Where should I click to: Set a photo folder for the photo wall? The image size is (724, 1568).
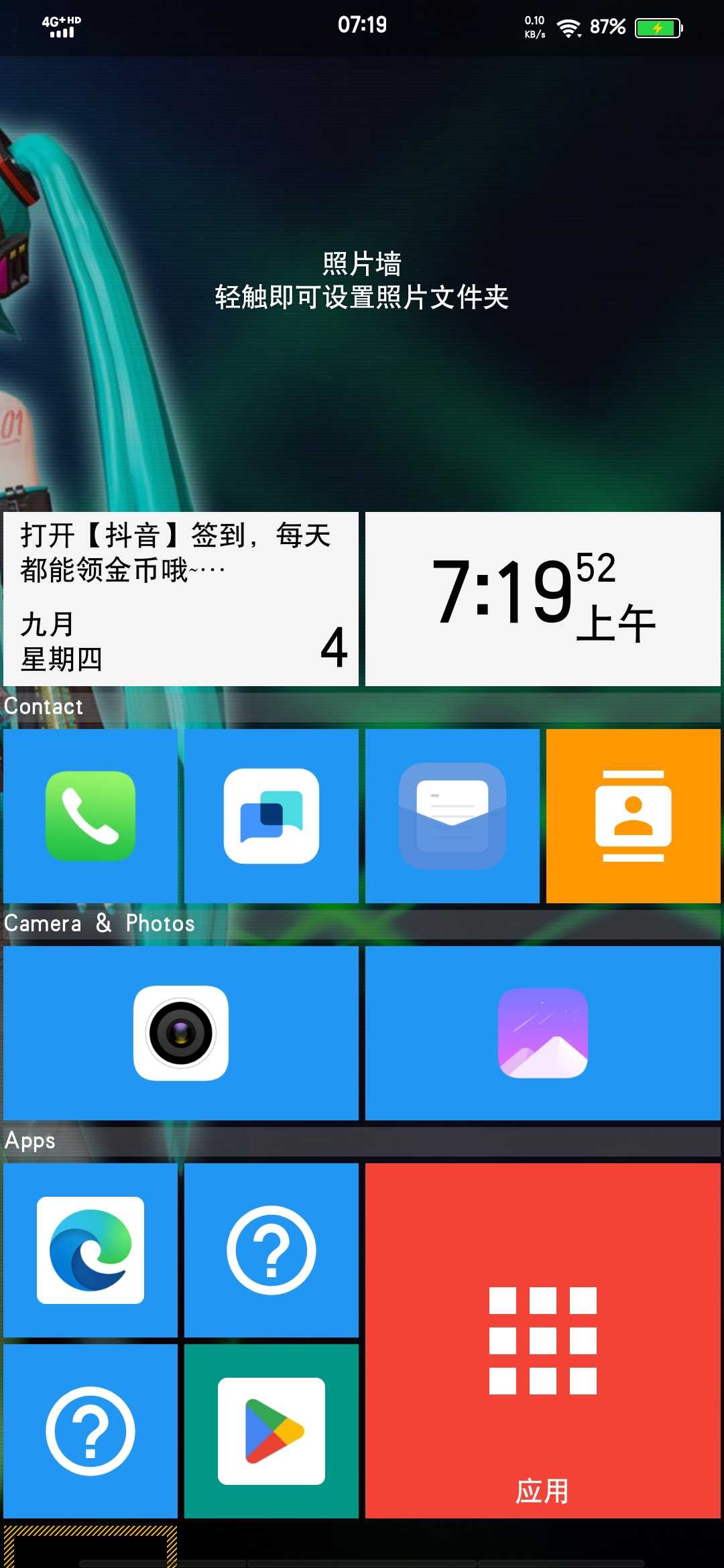(362, 281)
